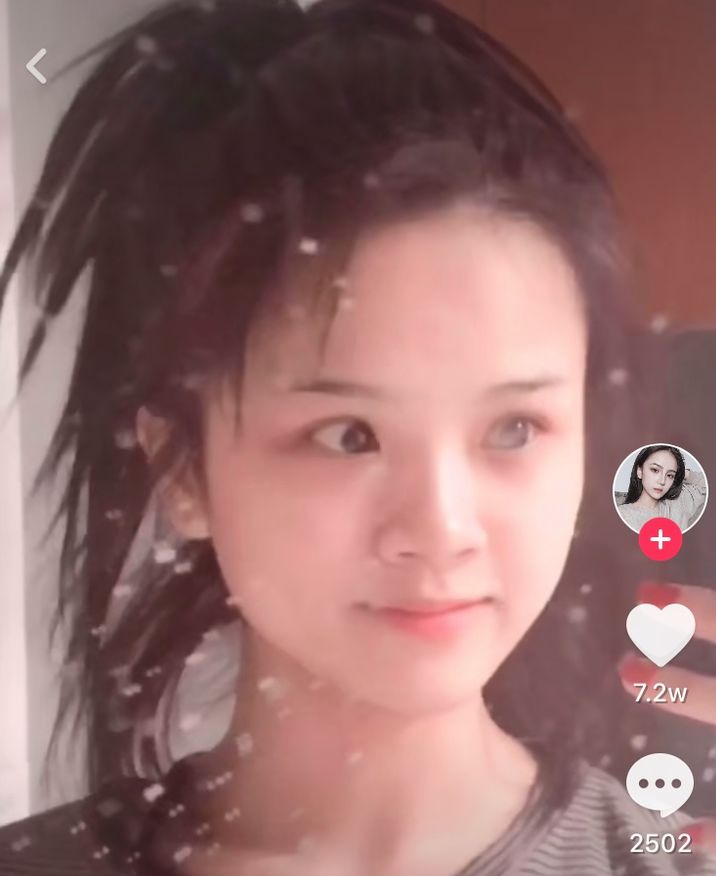This screenshot has height=876, width=716.
Task: Open the video creator's profile picture
Action: pyautogui.click(x=659, y=489)
